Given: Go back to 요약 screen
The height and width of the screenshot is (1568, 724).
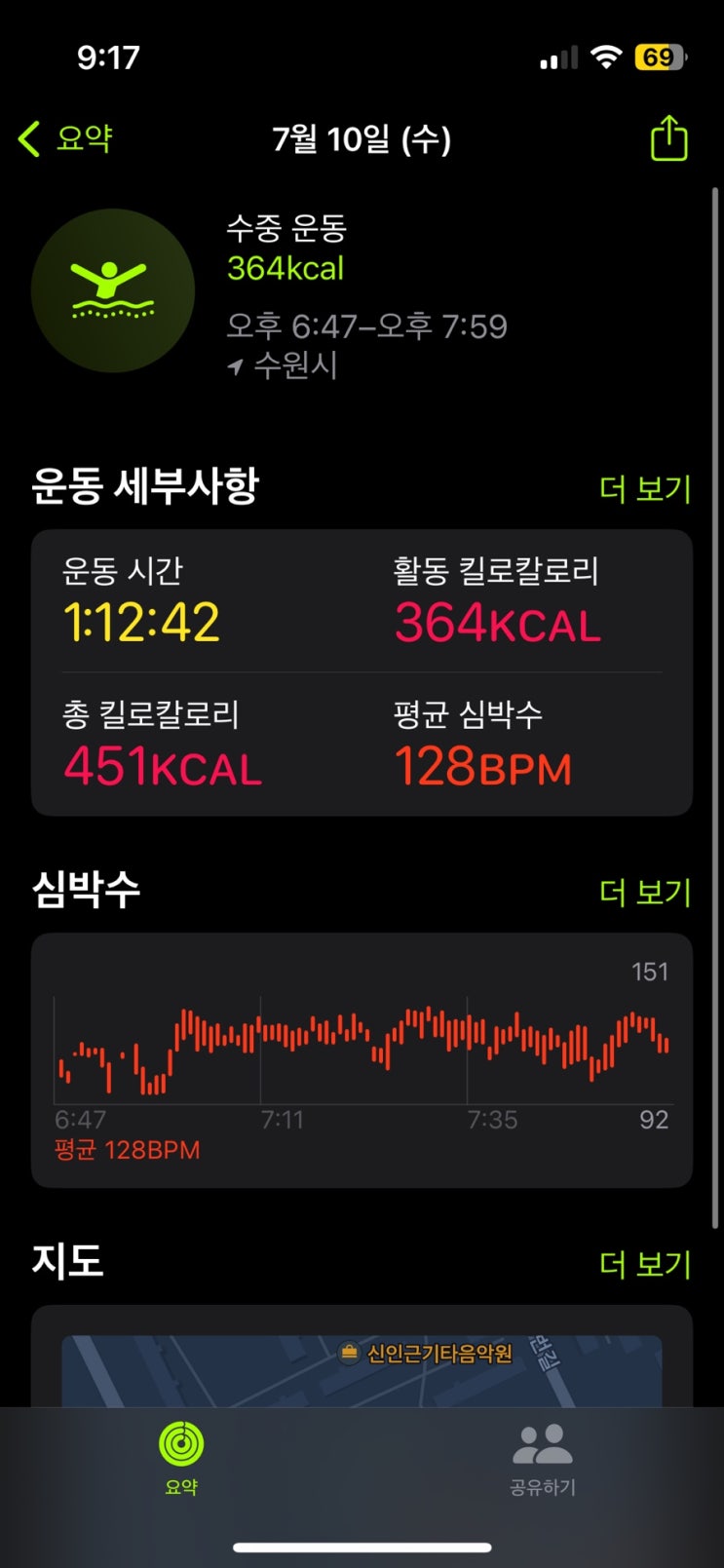Looking at the screenshot, I should click(66, 138).
